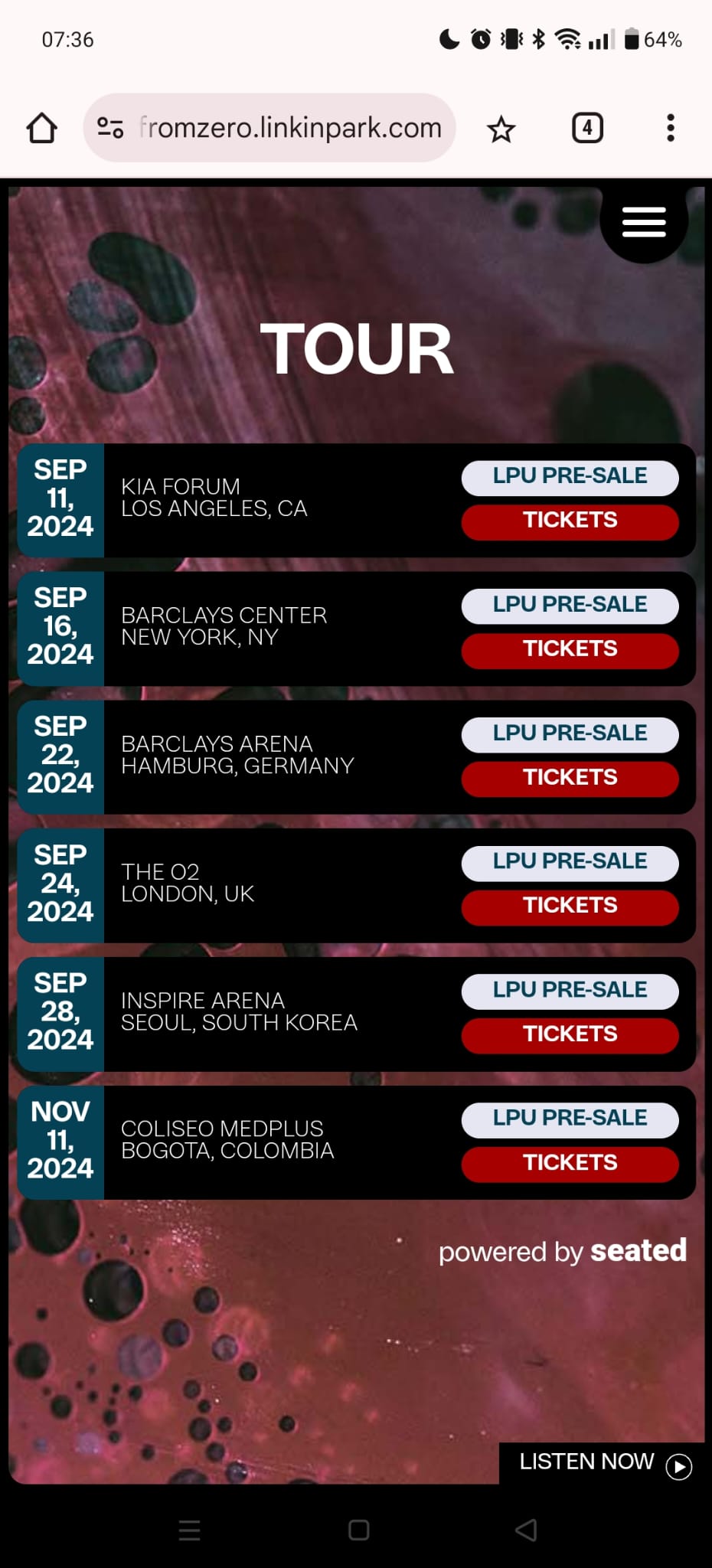Open the hamburger menu on the site

coord(644,222)
